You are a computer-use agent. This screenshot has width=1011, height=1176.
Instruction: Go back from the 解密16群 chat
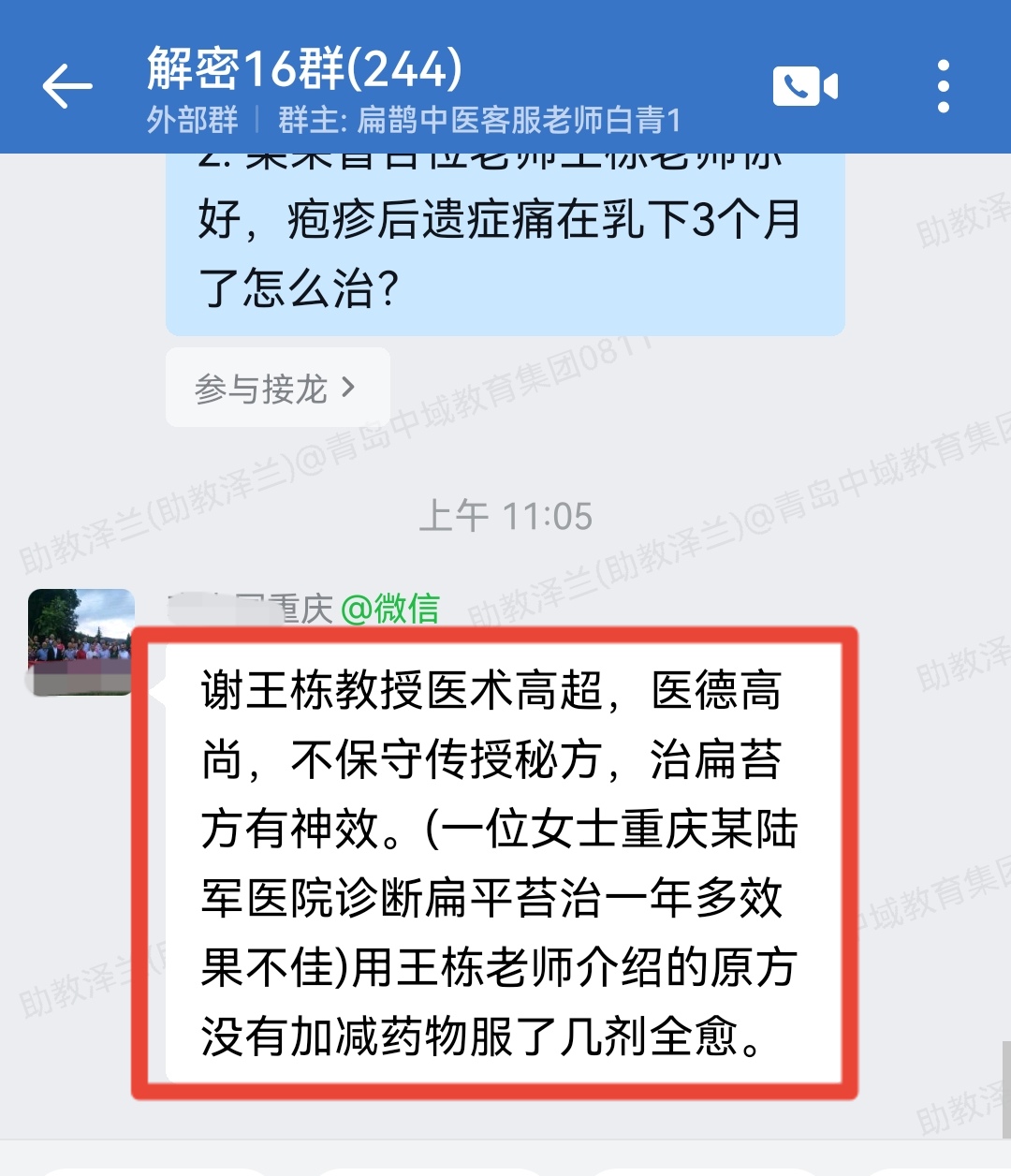(x=67, y=87)
